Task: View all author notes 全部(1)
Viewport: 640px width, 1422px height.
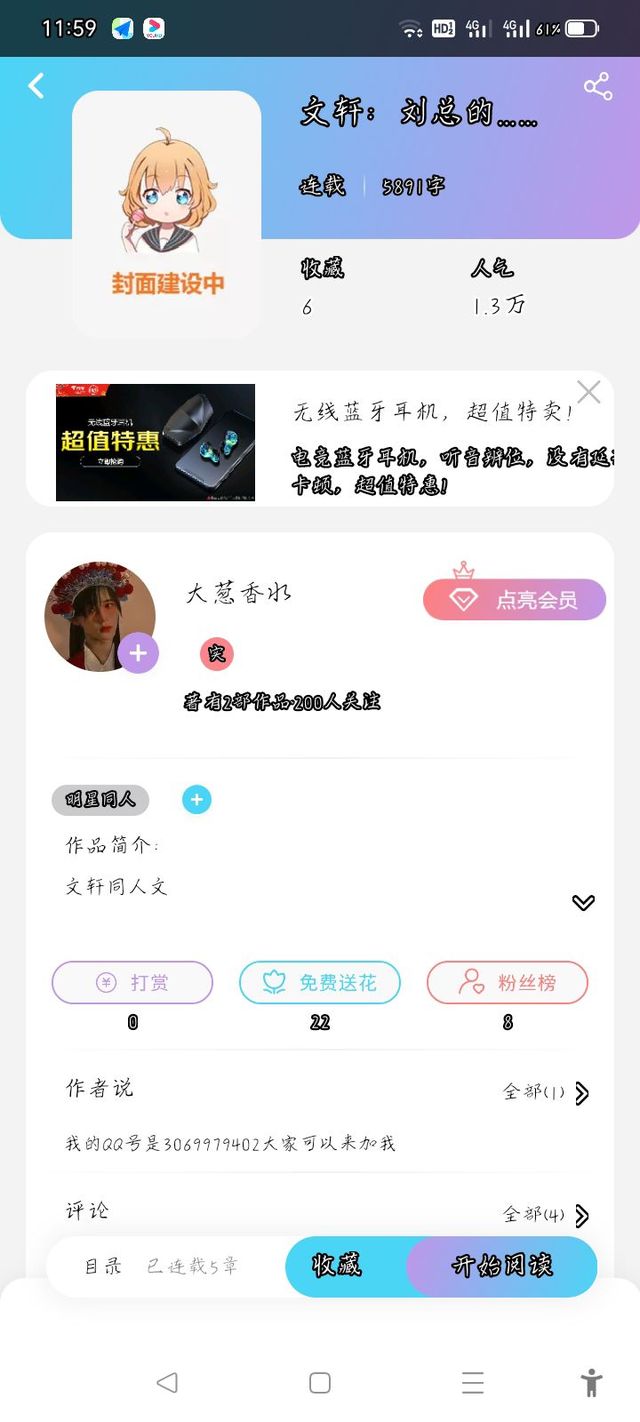Action: [546, 1092]
